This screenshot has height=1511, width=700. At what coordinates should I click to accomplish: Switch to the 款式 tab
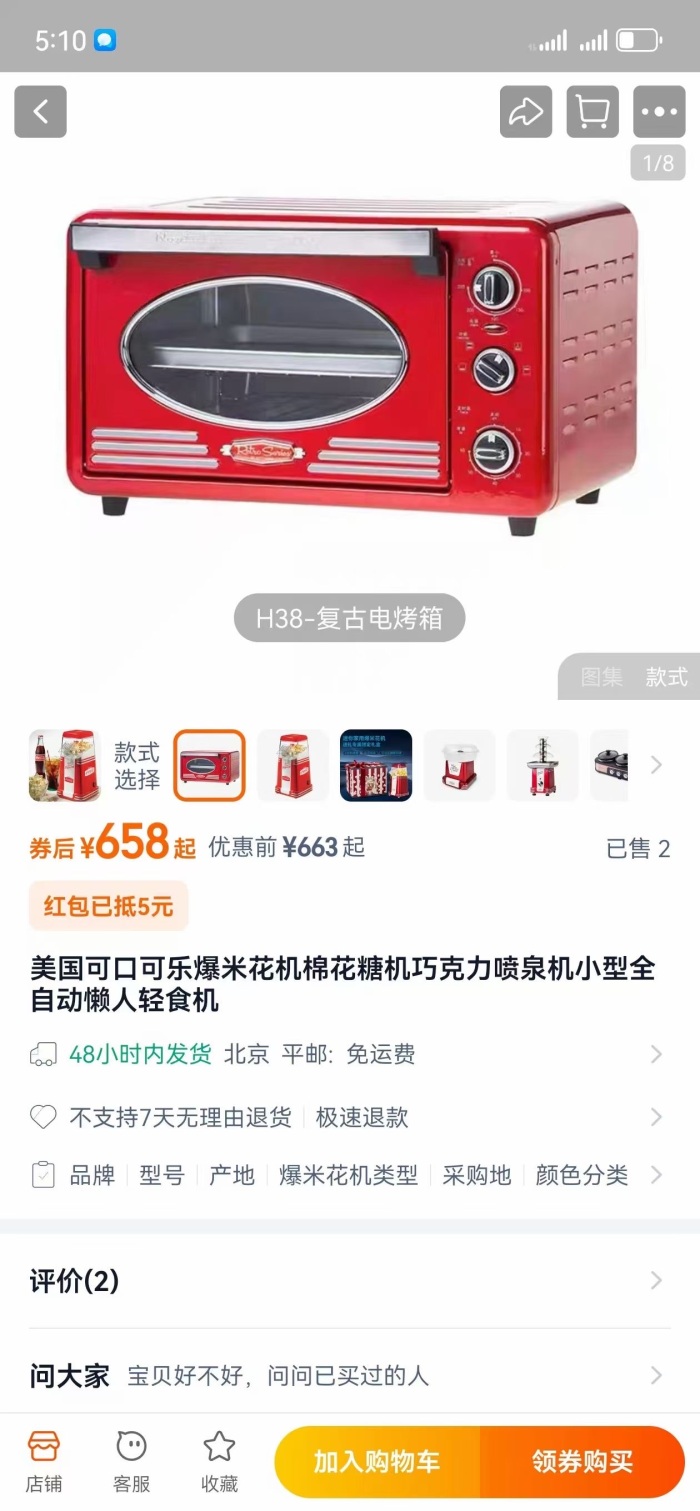pyautogui.click(x=666, y=677)
